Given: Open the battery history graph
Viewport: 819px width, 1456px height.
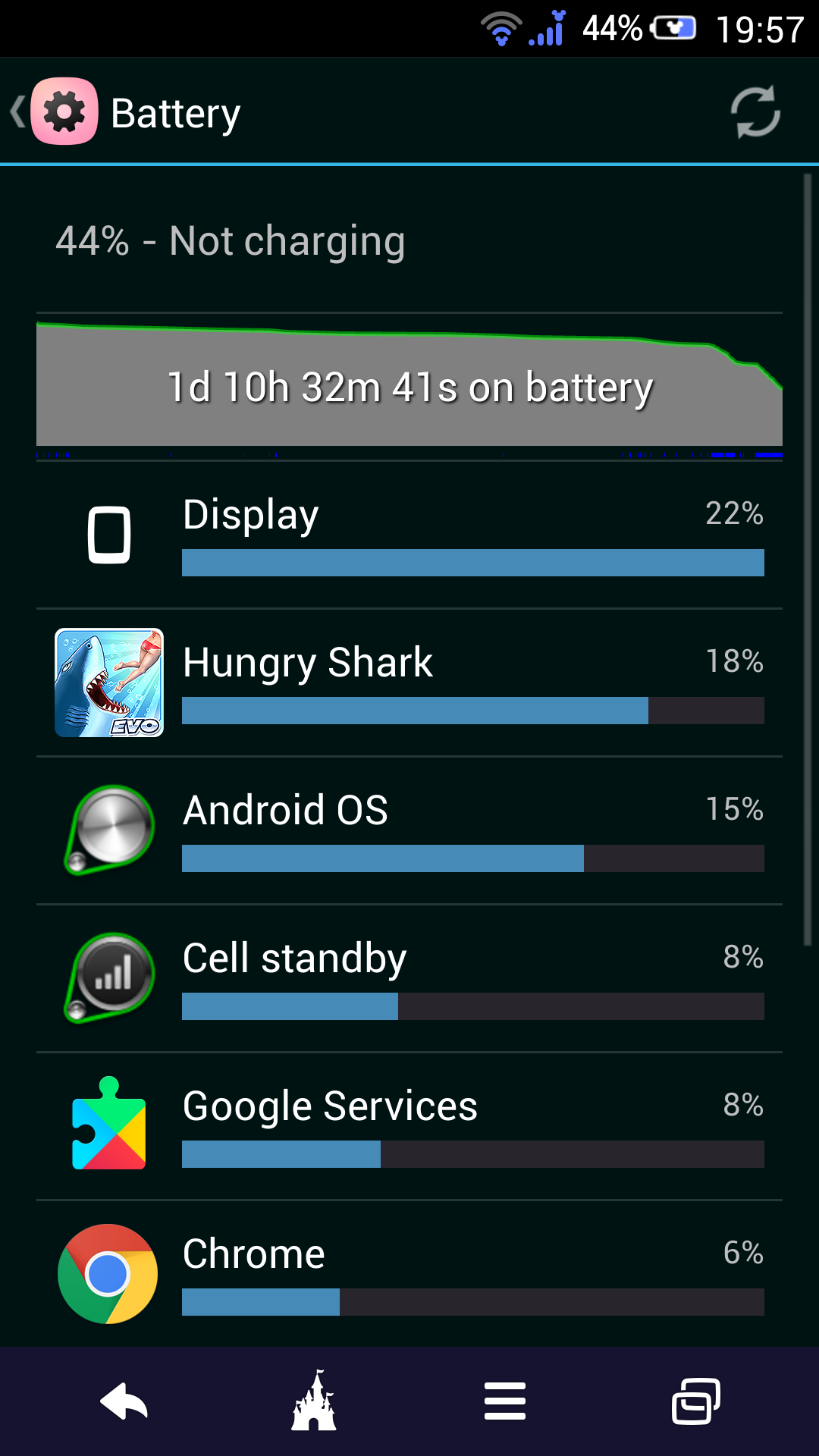Looking at the screenshot, I should pyautogui.click(x=409, y=385).
